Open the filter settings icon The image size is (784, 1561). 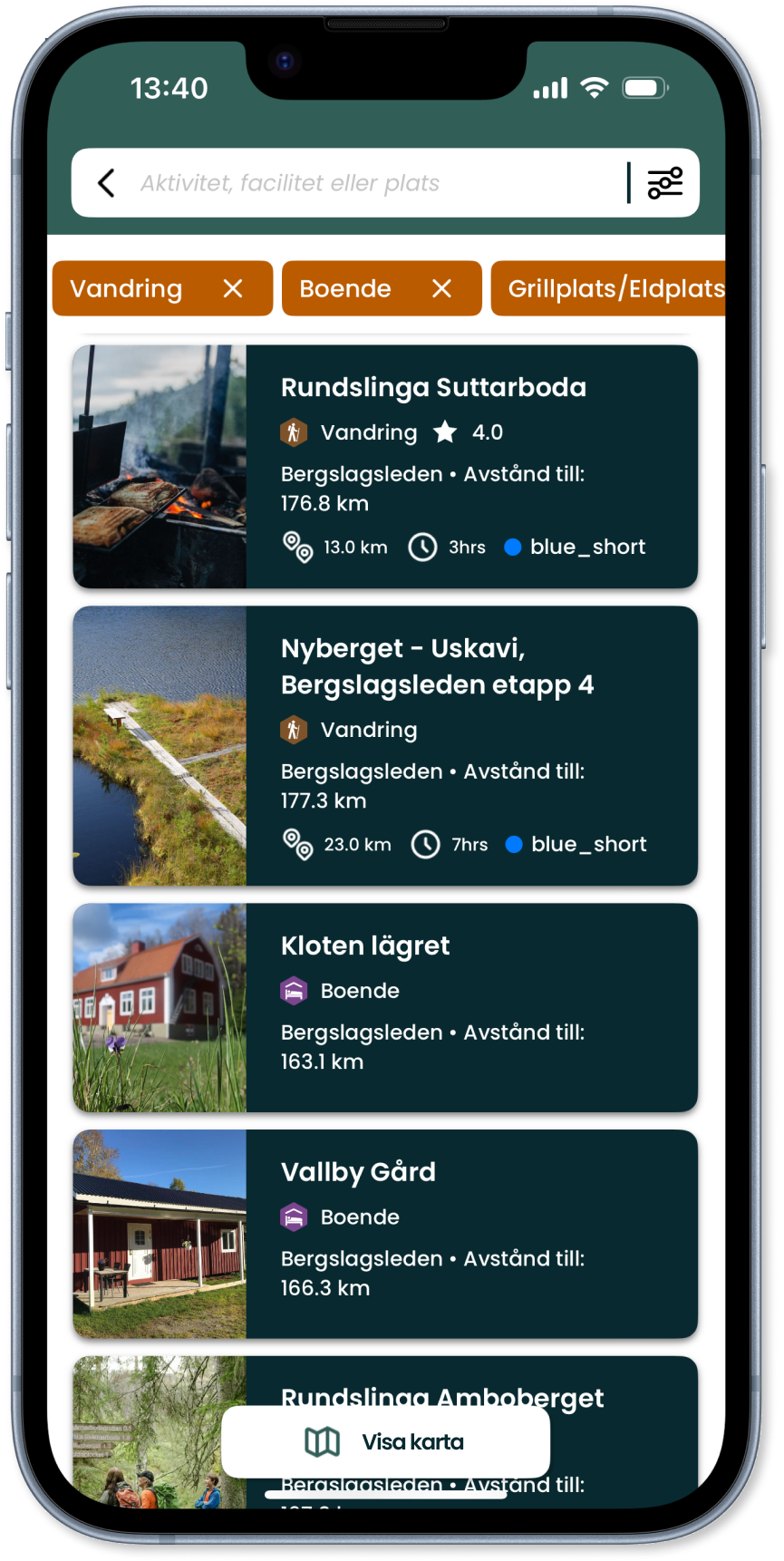click(x=664, y=183)
